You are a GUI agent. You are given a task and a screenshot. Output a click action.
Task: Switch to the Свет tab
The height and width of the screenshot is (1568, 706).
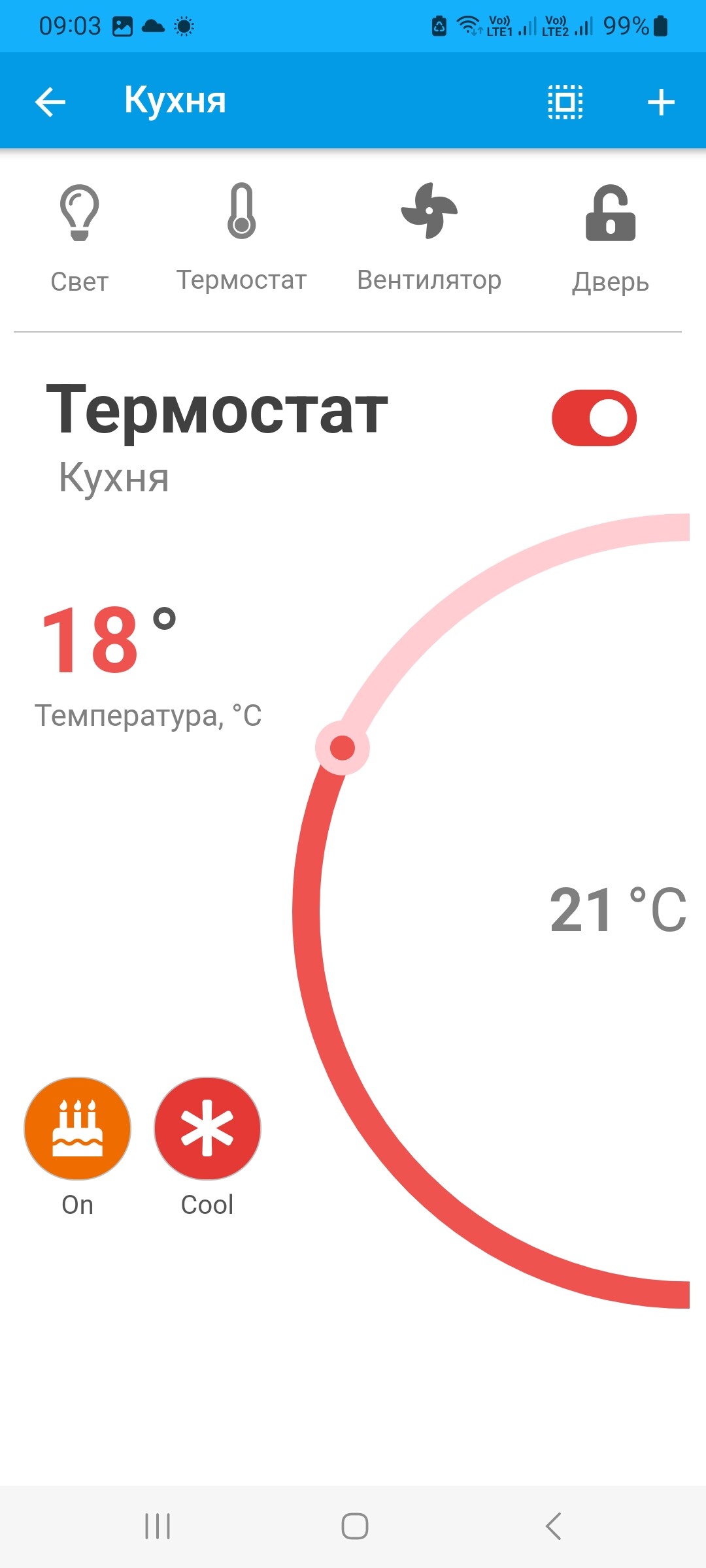click(80, 239)
